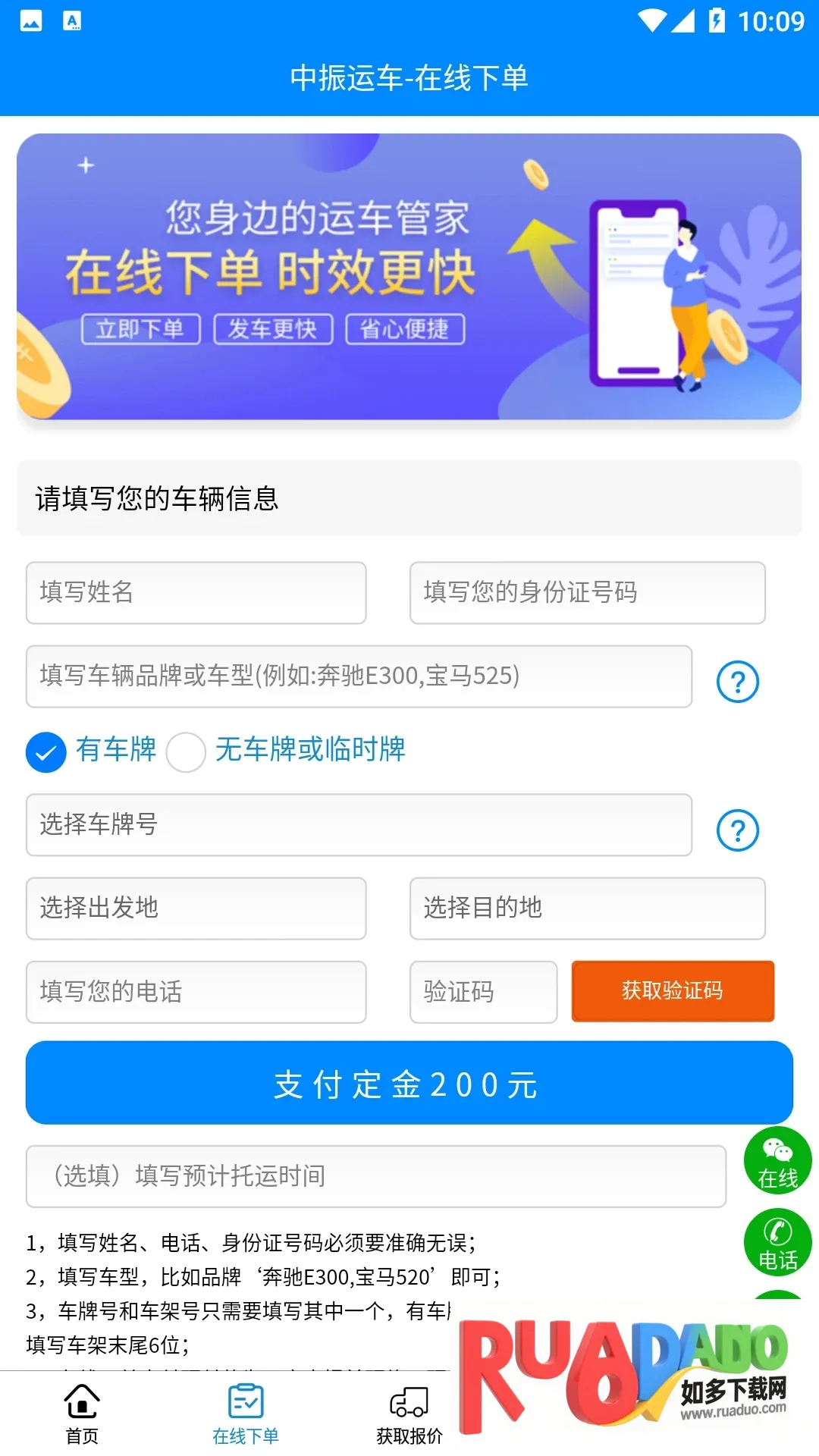Open the optional estimated shipping time field

point(375,1175)
